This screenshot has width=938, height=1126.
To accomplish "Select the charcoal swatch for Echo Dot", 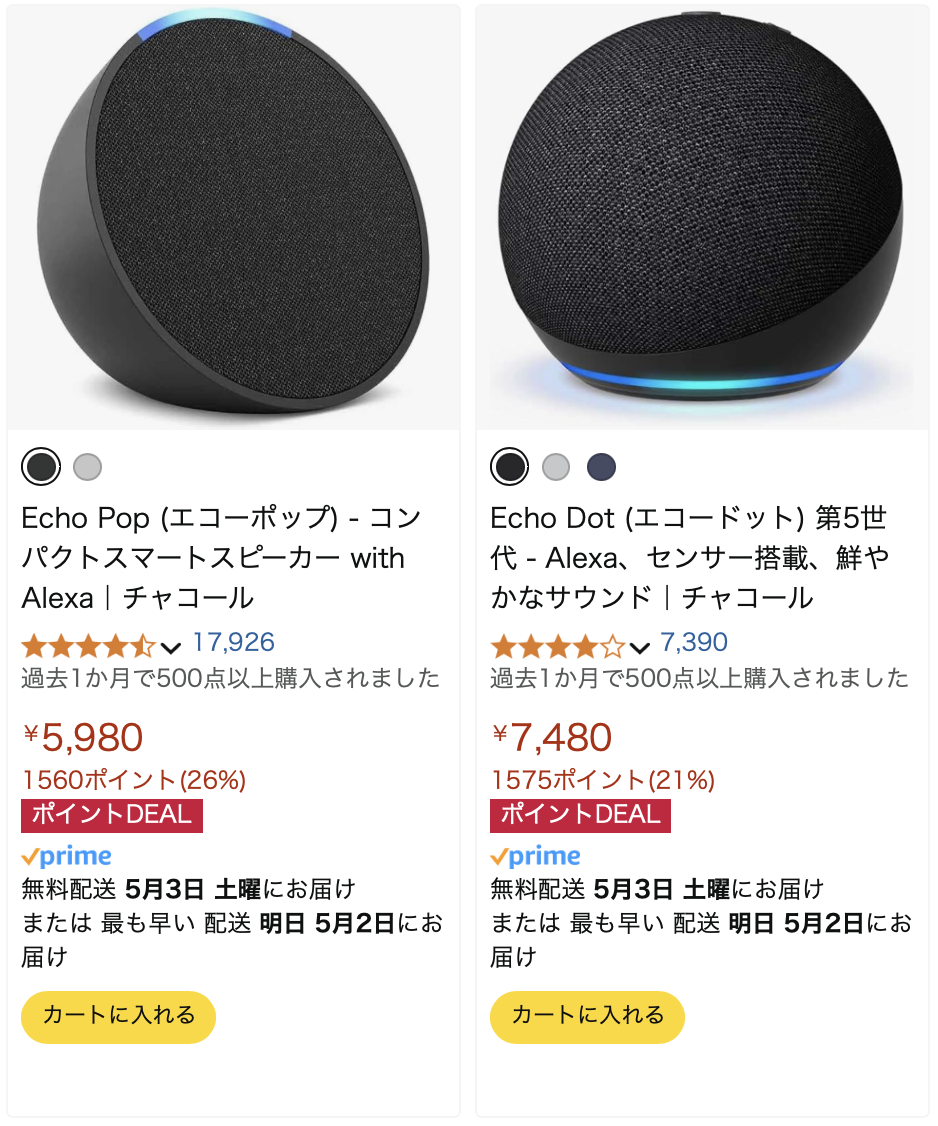I will [x=510, y=466].
